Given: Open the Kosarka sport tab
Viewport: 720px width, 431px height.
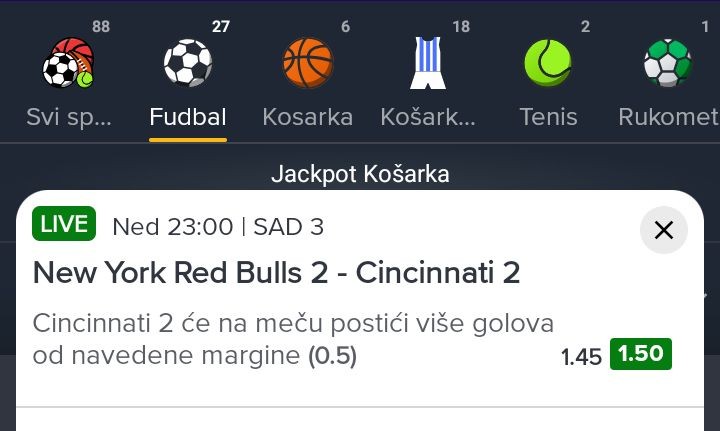Looking at the screenshot, I should coord(307,80).
